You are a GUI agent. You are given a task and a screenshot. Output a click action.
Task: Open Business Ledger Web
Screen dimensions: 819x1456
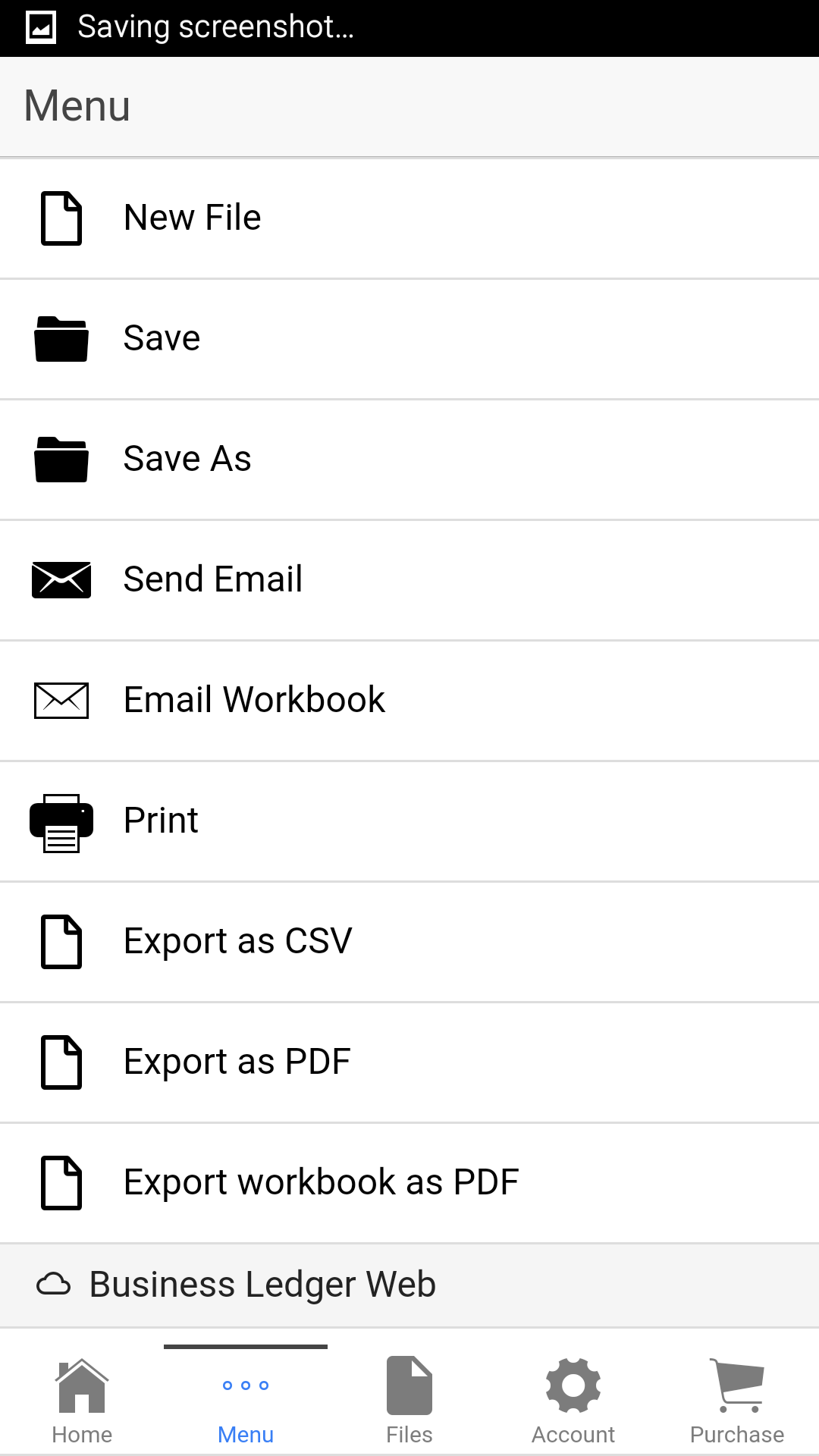point(262,1284)
